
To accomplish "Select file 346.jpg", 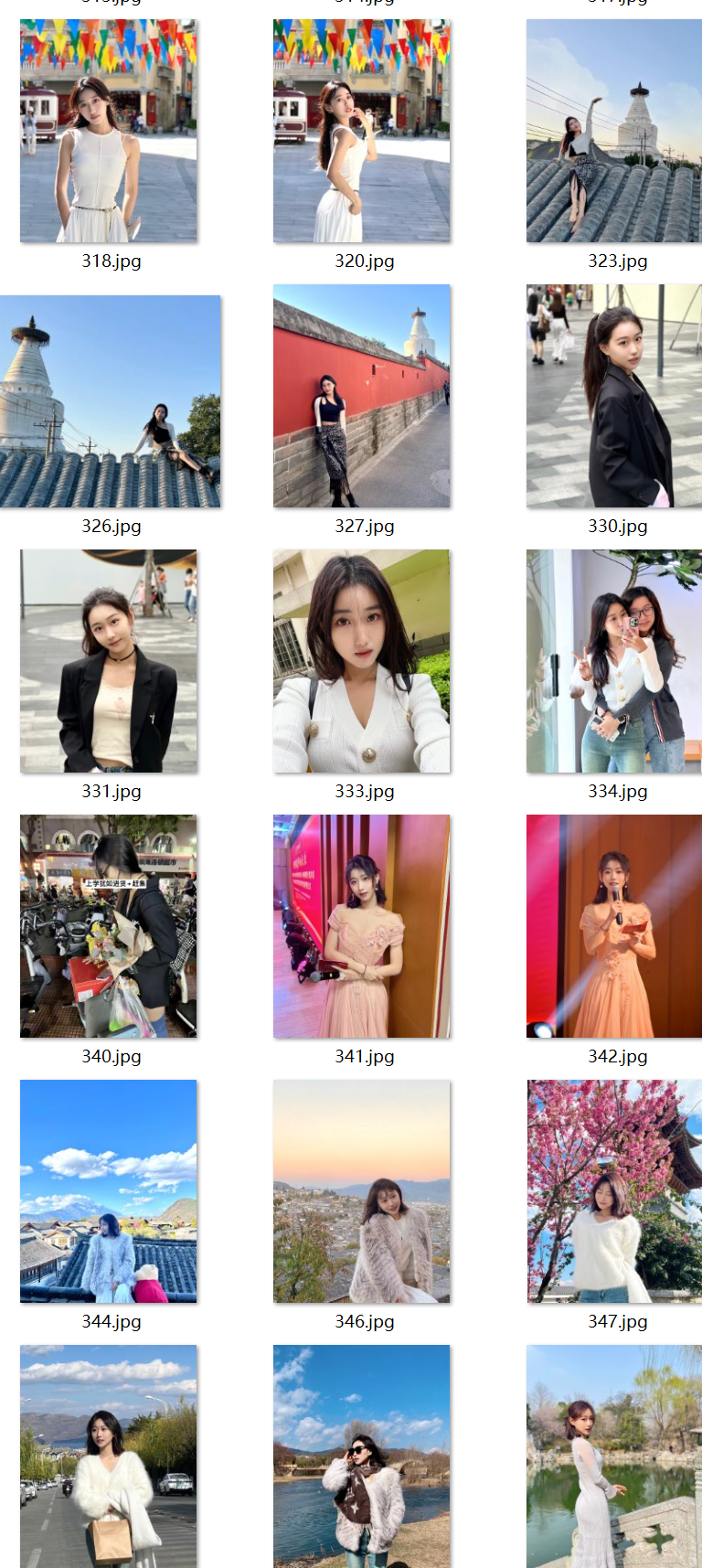I will 361,1191.
